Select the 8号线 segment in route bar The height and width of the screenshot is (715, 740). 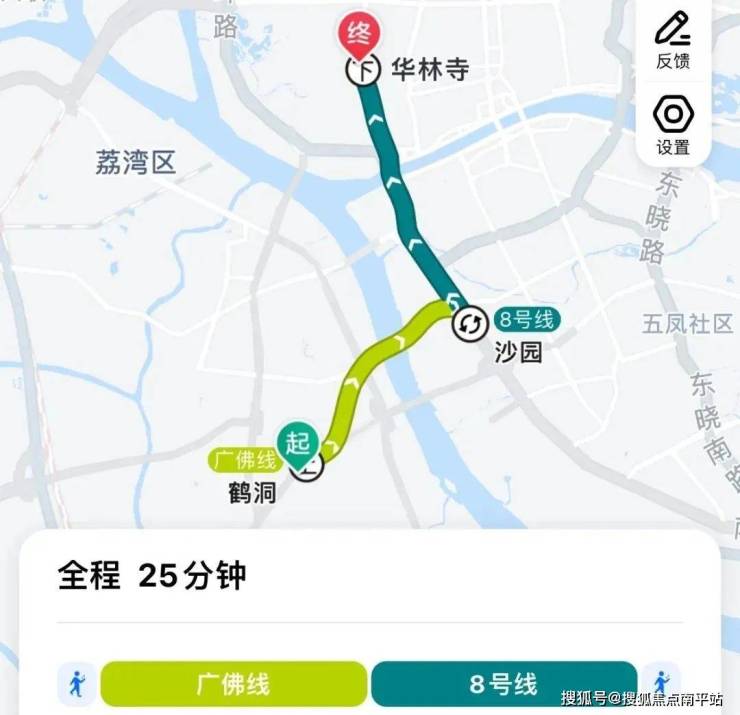coord(504,684)
